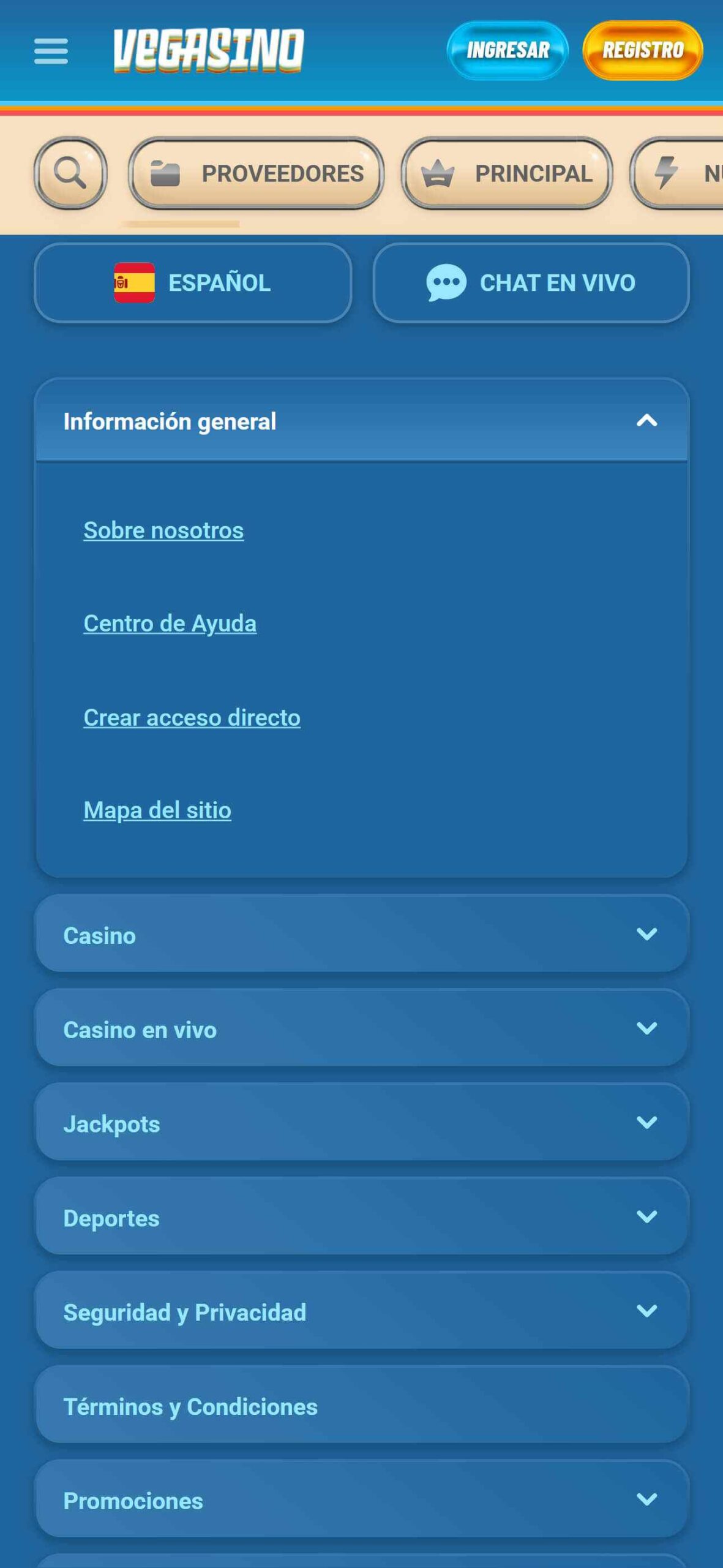This screenshot has width=723, height=1568.
Task: Expand the Jackpots section
Action: pyautogui.click(x=362, y=1123)
